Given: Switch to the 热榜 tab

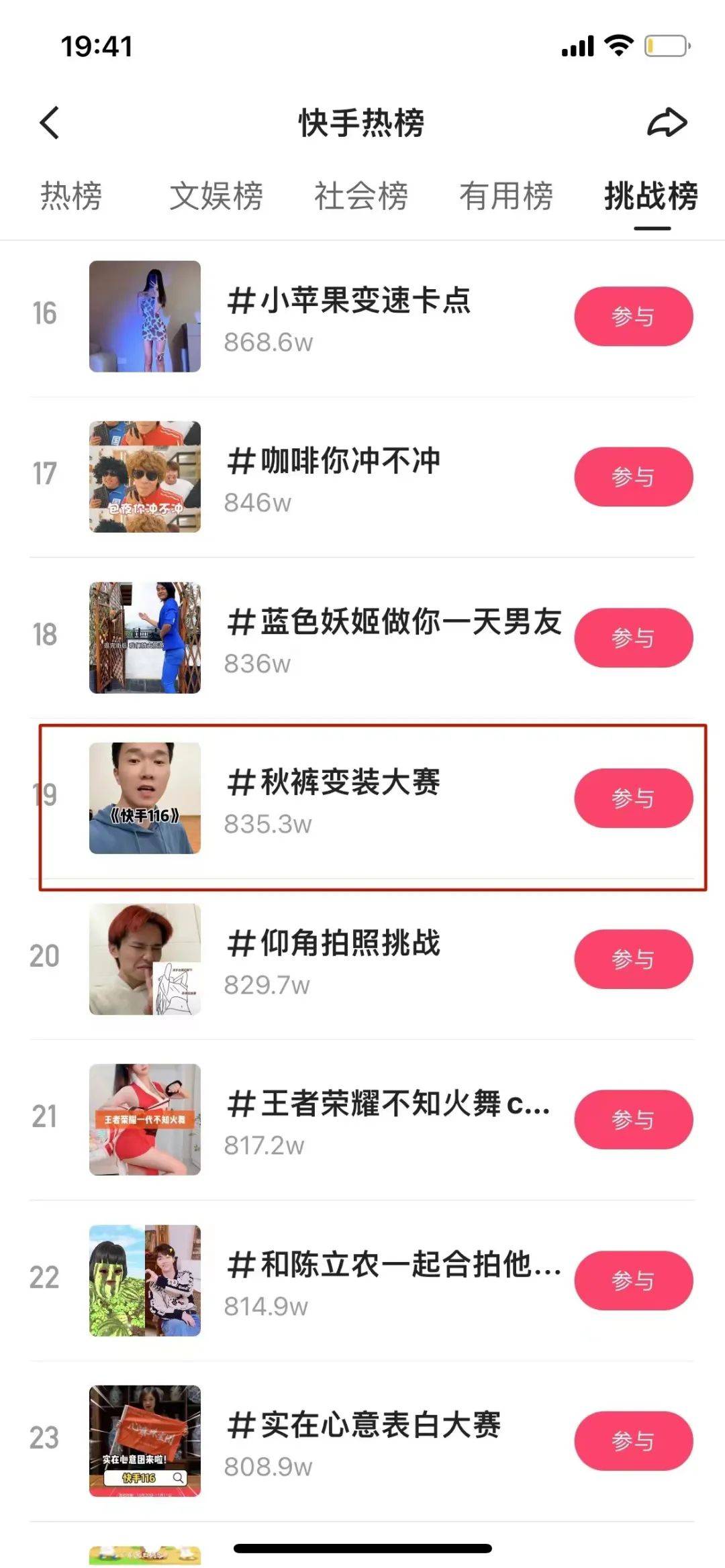Looking at the screenshot, I should tap(71, 197).
